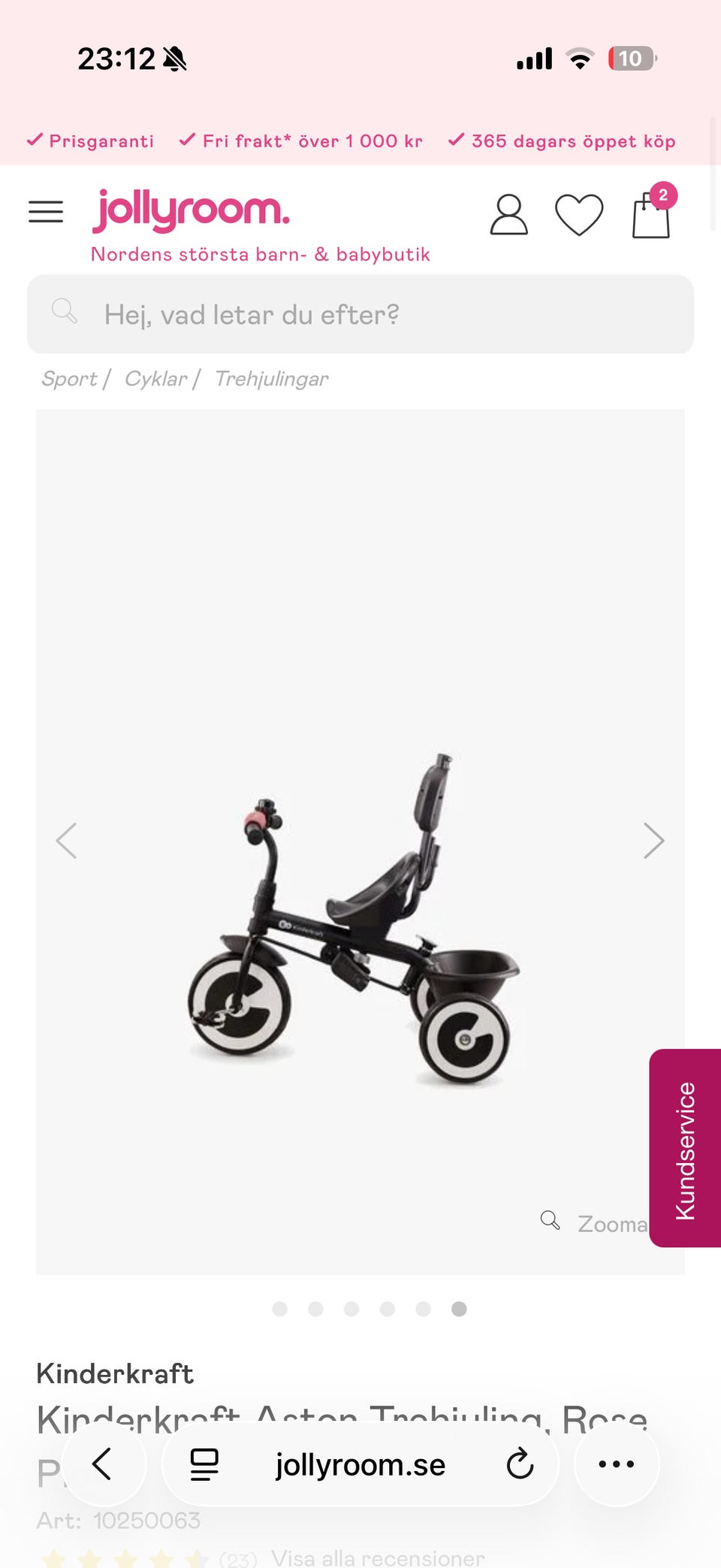Go to the Cyklar breadcrumb
The width and height of the screenshot is (721, 1568).
point(155,379)
